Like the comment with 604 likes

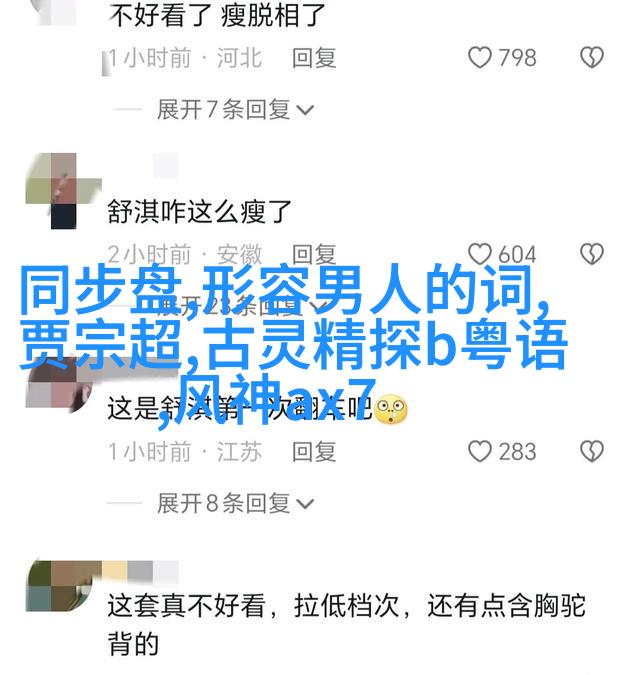pyautogui.click(x=481, y=254)
